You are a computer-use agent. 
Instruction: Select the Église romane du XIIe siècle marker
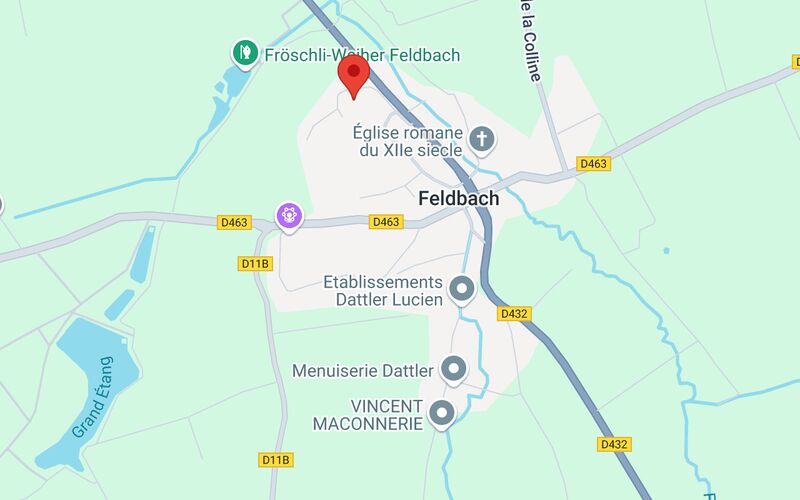(482, 139)
